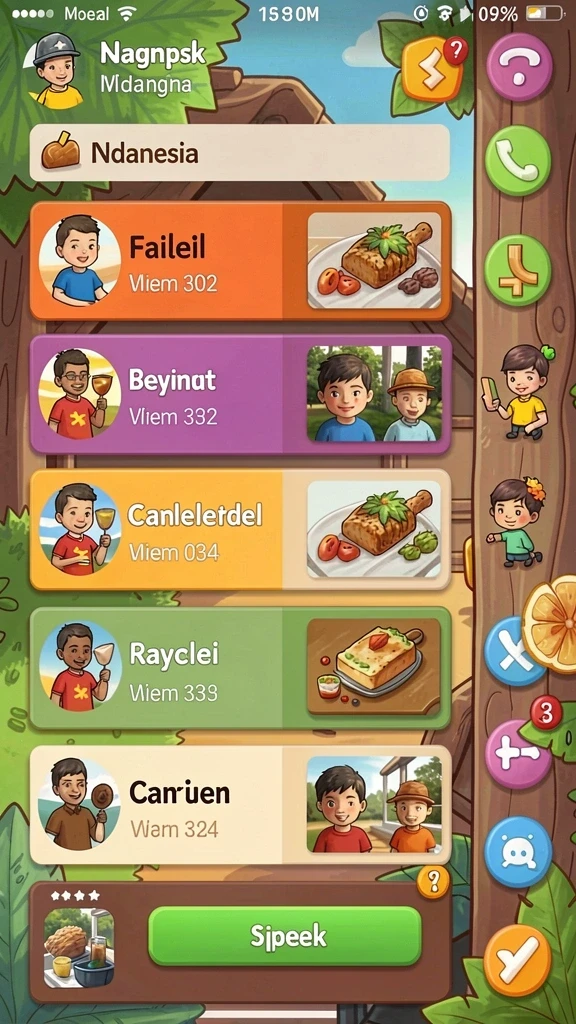
Task: Tap the food item thumbnail beside Sjpeek
Action: [x=79, y=948]
